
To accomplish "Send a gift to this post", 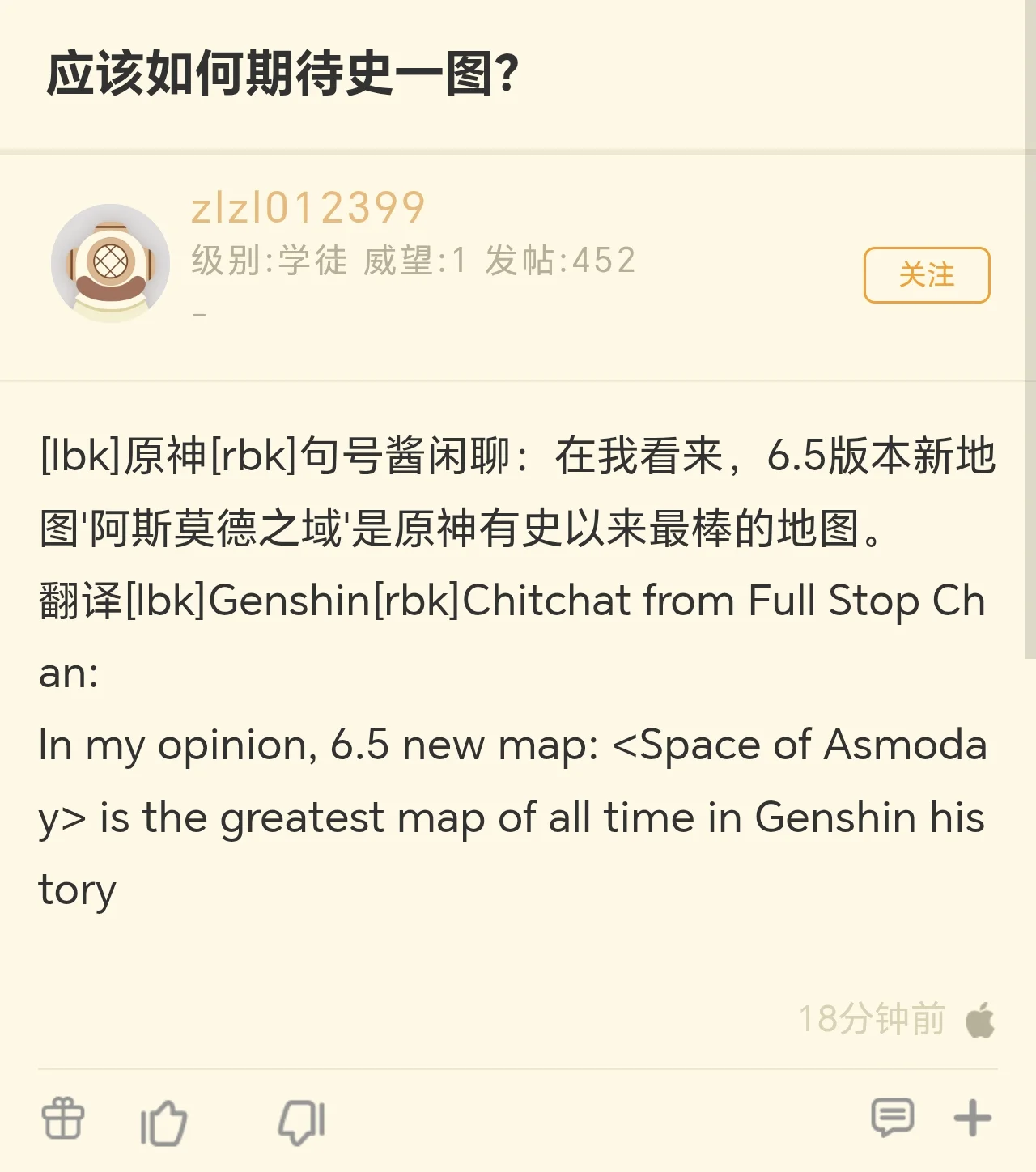I will (x=63, y=1119).
